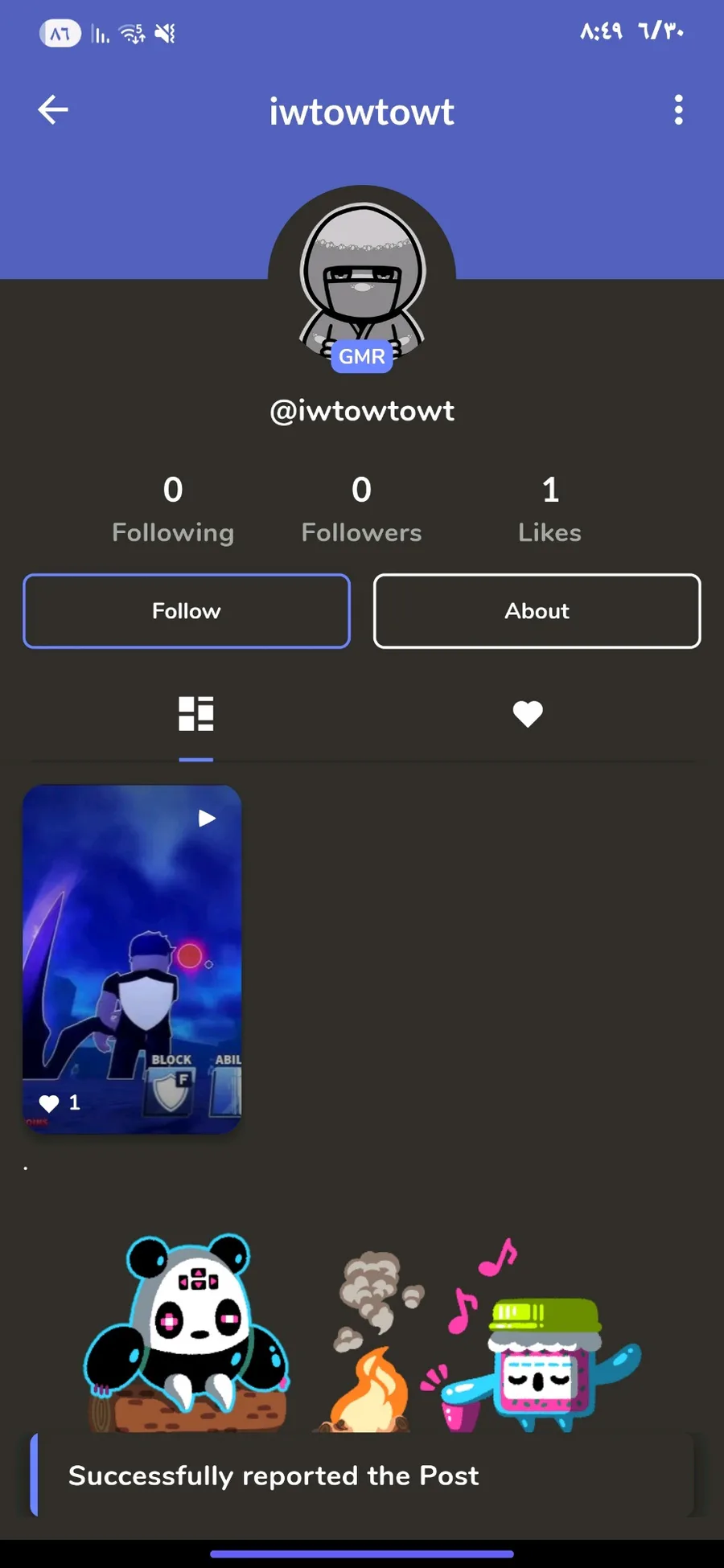The height and width of the screenshot is (1568, 724).
Task: Switch to the posts grid tab
Action: tap(196, 714)
